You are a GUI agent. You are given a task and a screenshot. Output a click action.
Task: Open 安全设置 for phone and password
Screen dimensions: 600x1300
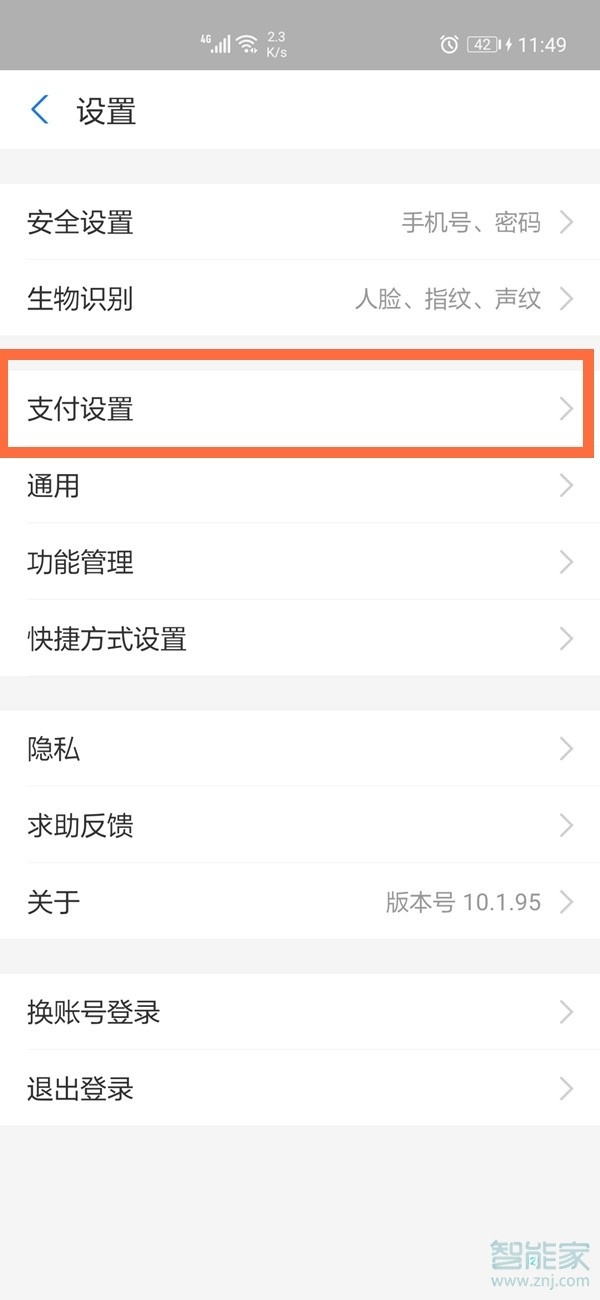(300, 222)
